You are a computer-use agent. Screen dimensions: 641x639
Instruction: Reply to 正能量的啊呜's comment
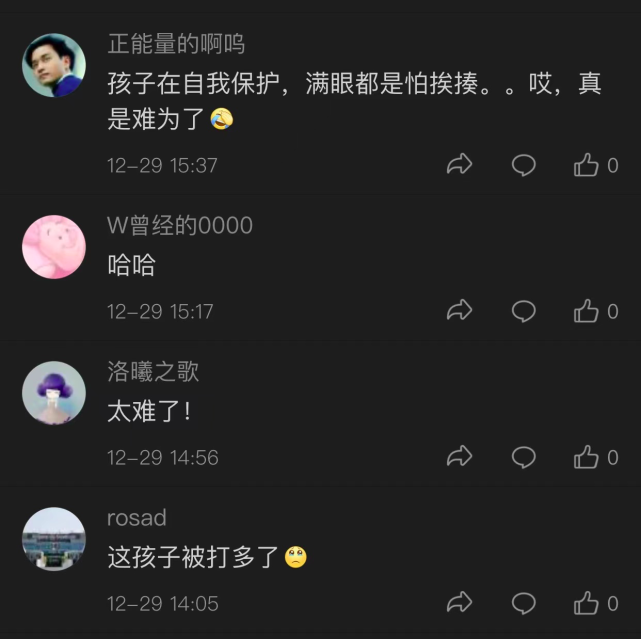click(x=524, y=165)
